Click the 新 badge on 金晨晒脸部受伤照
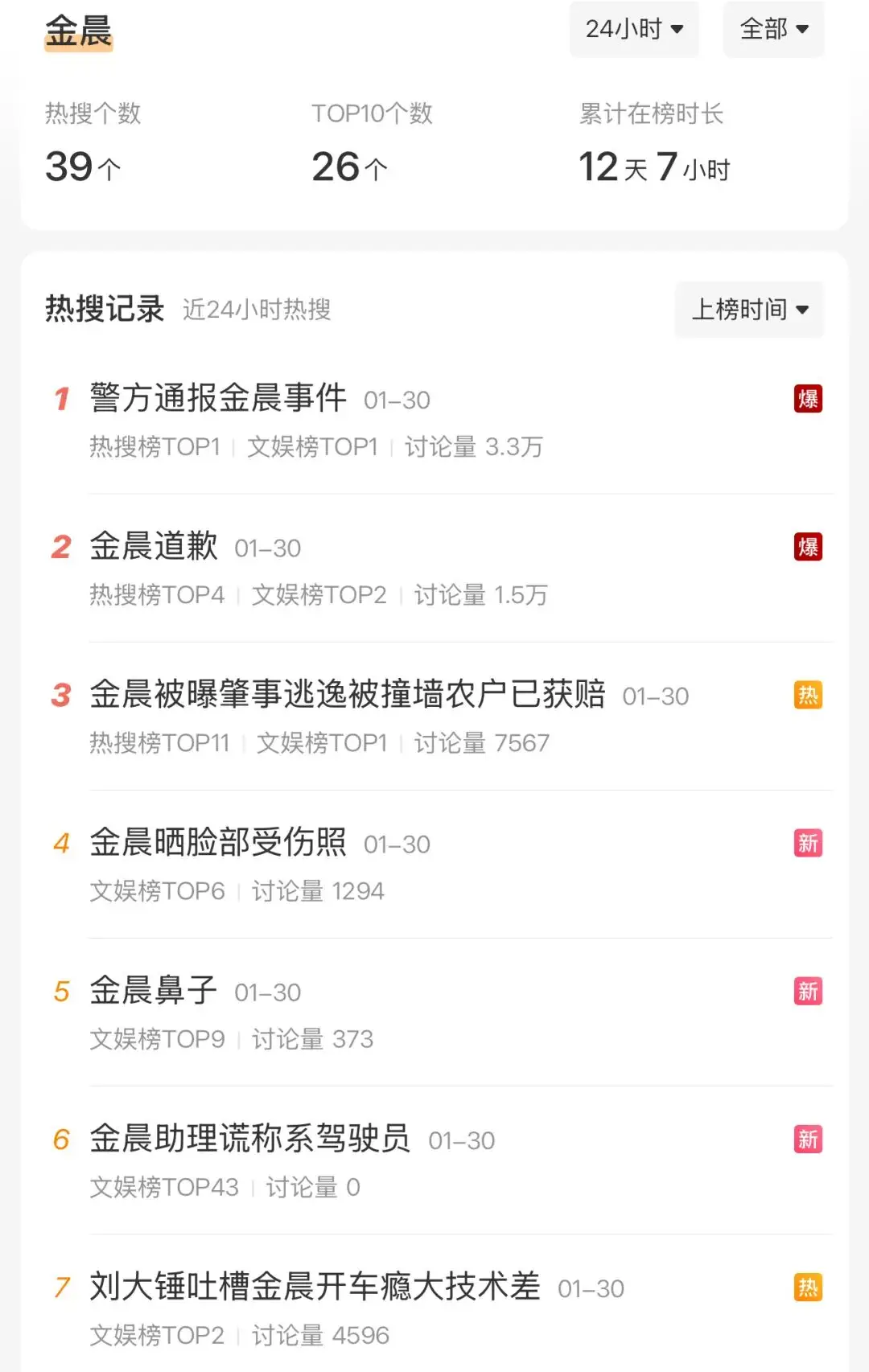 pos(808,844)
